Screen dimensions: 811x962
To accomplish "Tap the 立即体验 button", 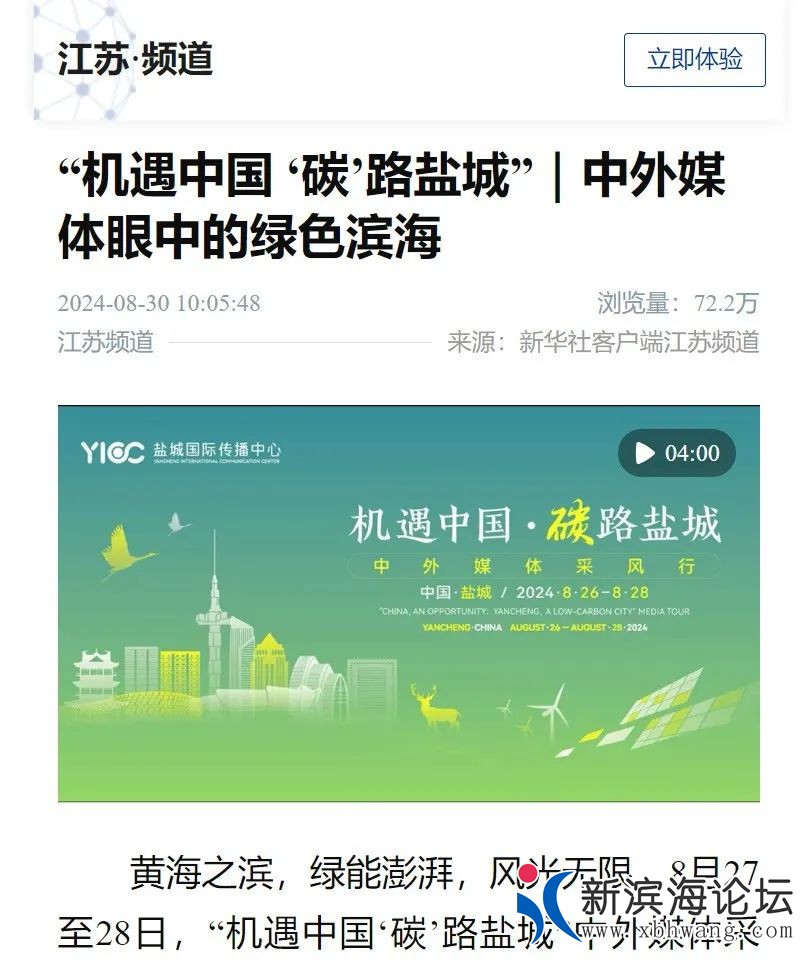I will (x=694, y=59).
